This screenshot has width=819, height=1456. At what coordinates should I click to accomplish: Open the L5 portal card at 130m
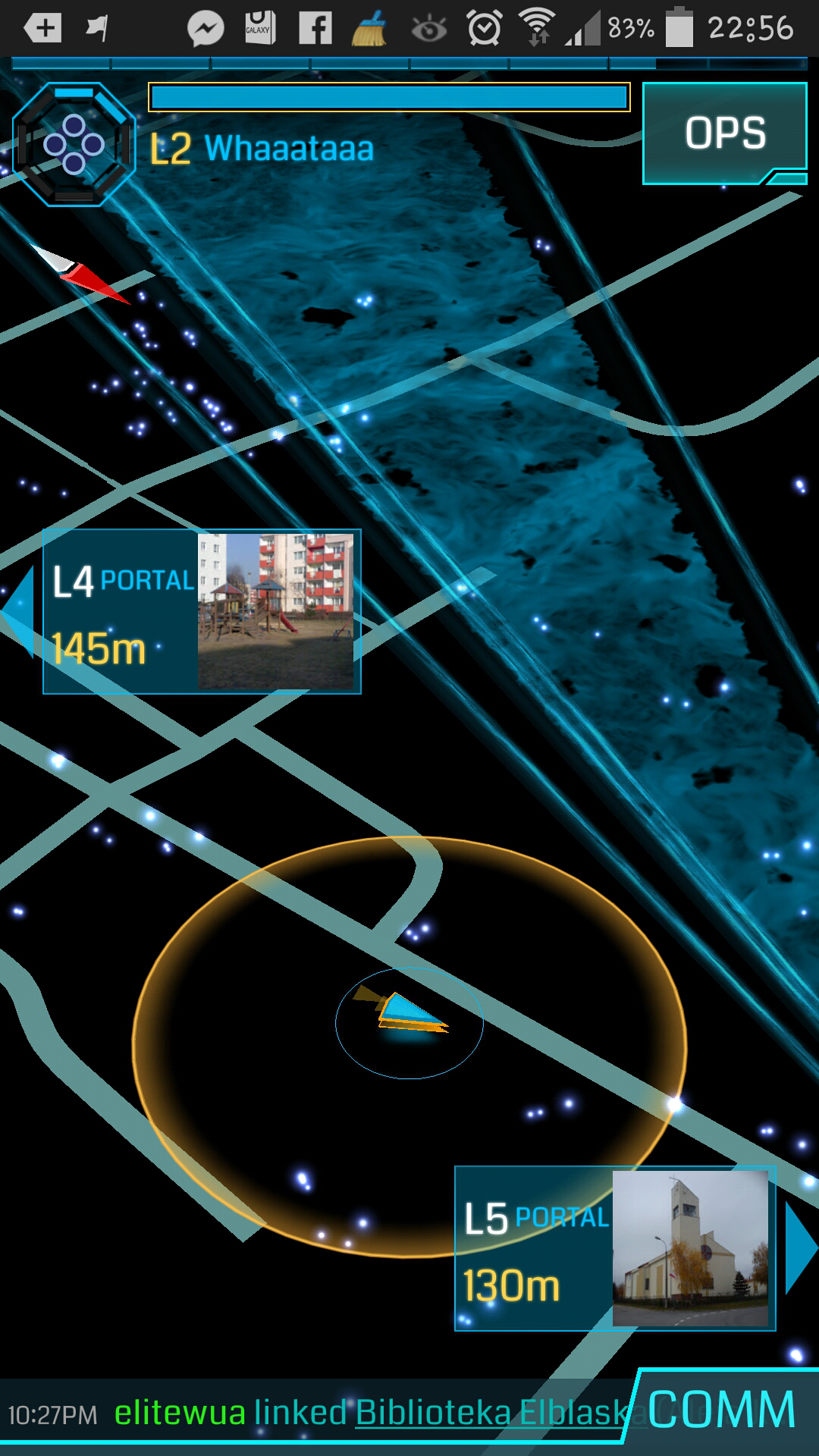tap(615, 1248)
